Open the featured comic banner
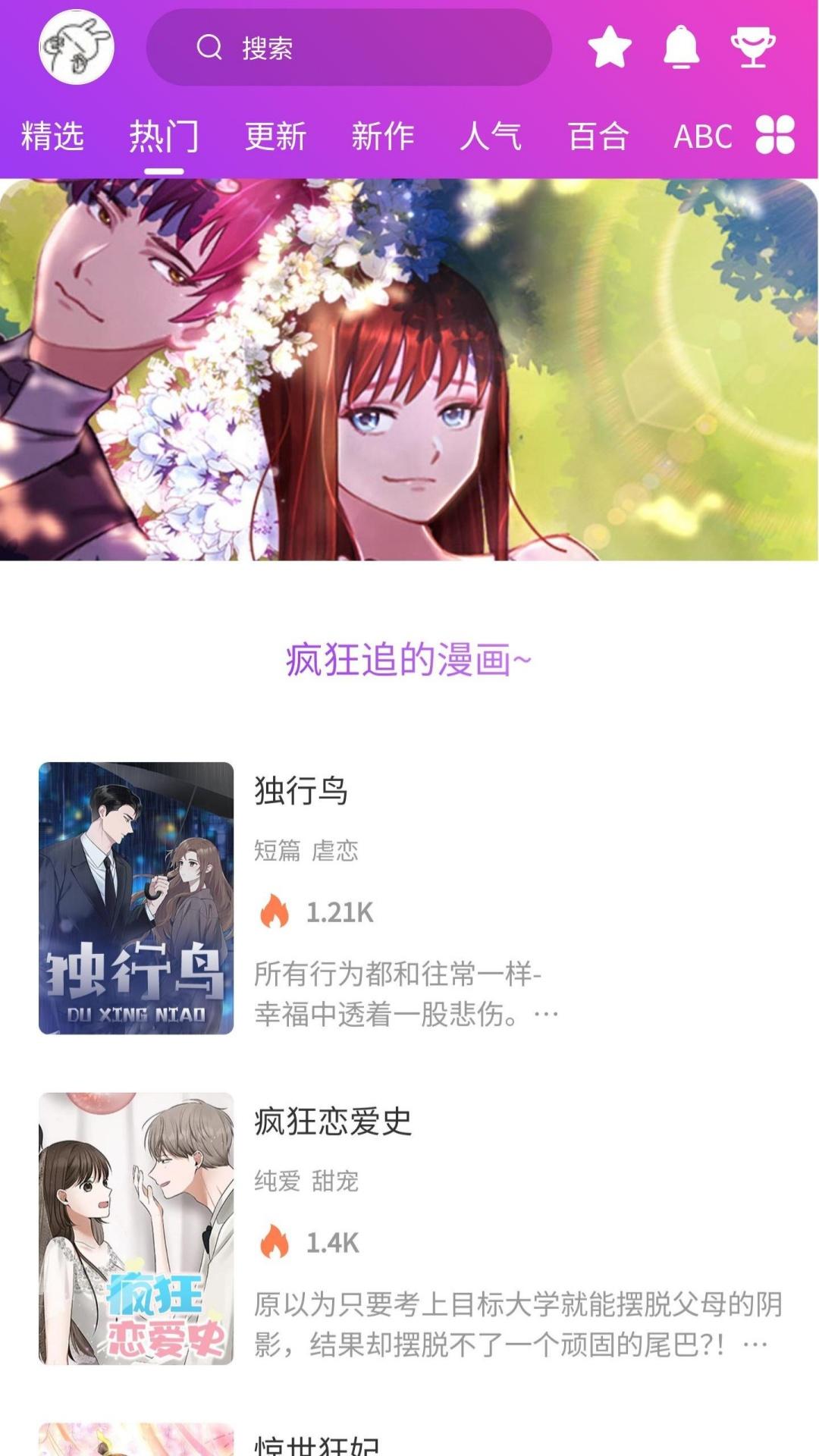Viewport: 819px width, 1456px height. [x=409, y=370]
